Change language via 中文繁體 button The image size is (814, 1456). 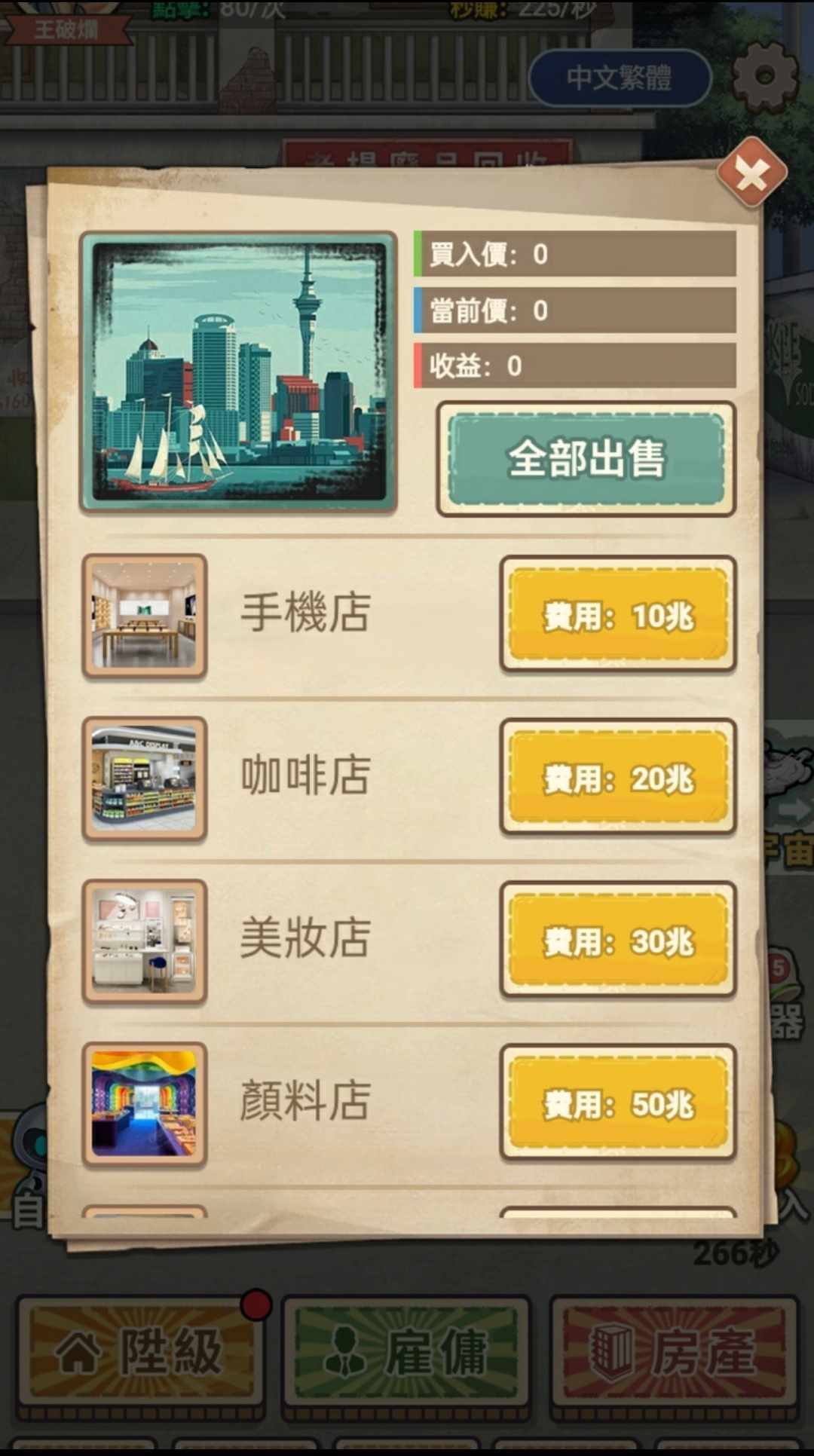[x=620, y=78]
